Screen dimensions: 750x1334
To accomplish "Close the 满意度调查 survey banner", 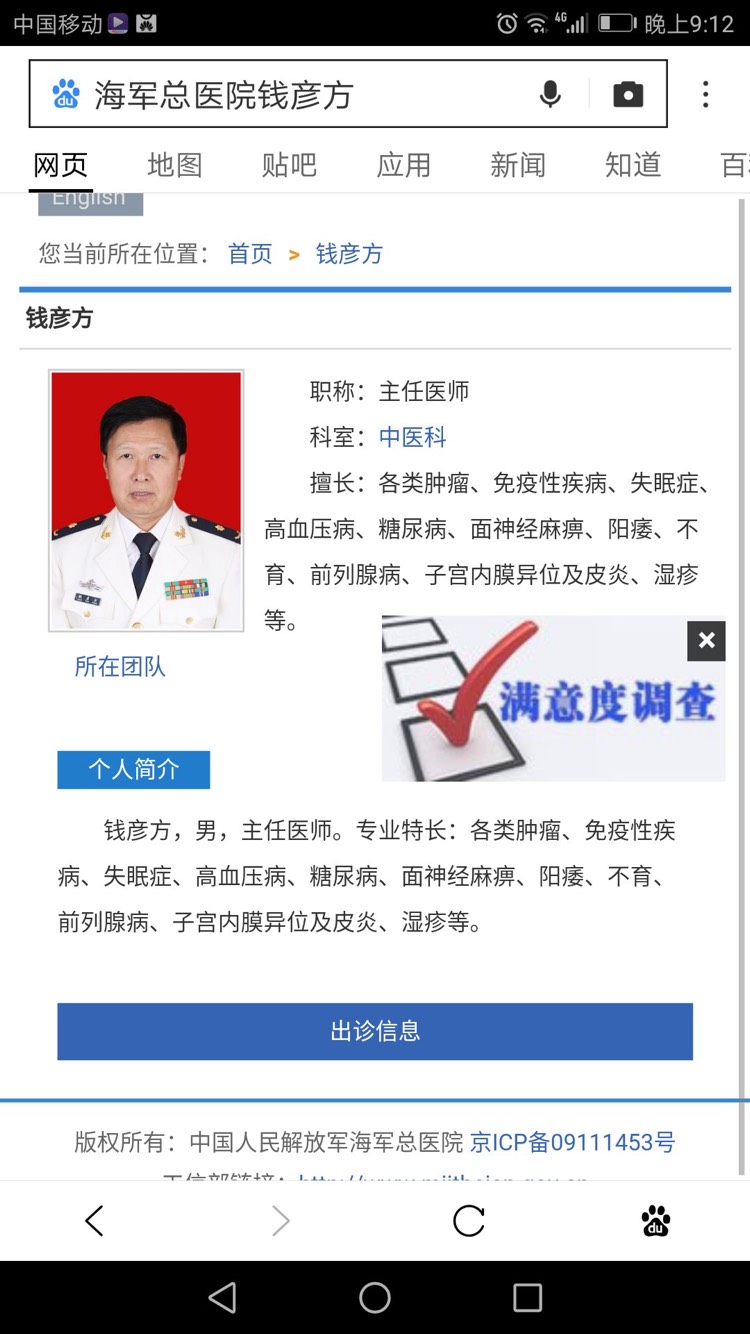I will click(x=706, y=641).
